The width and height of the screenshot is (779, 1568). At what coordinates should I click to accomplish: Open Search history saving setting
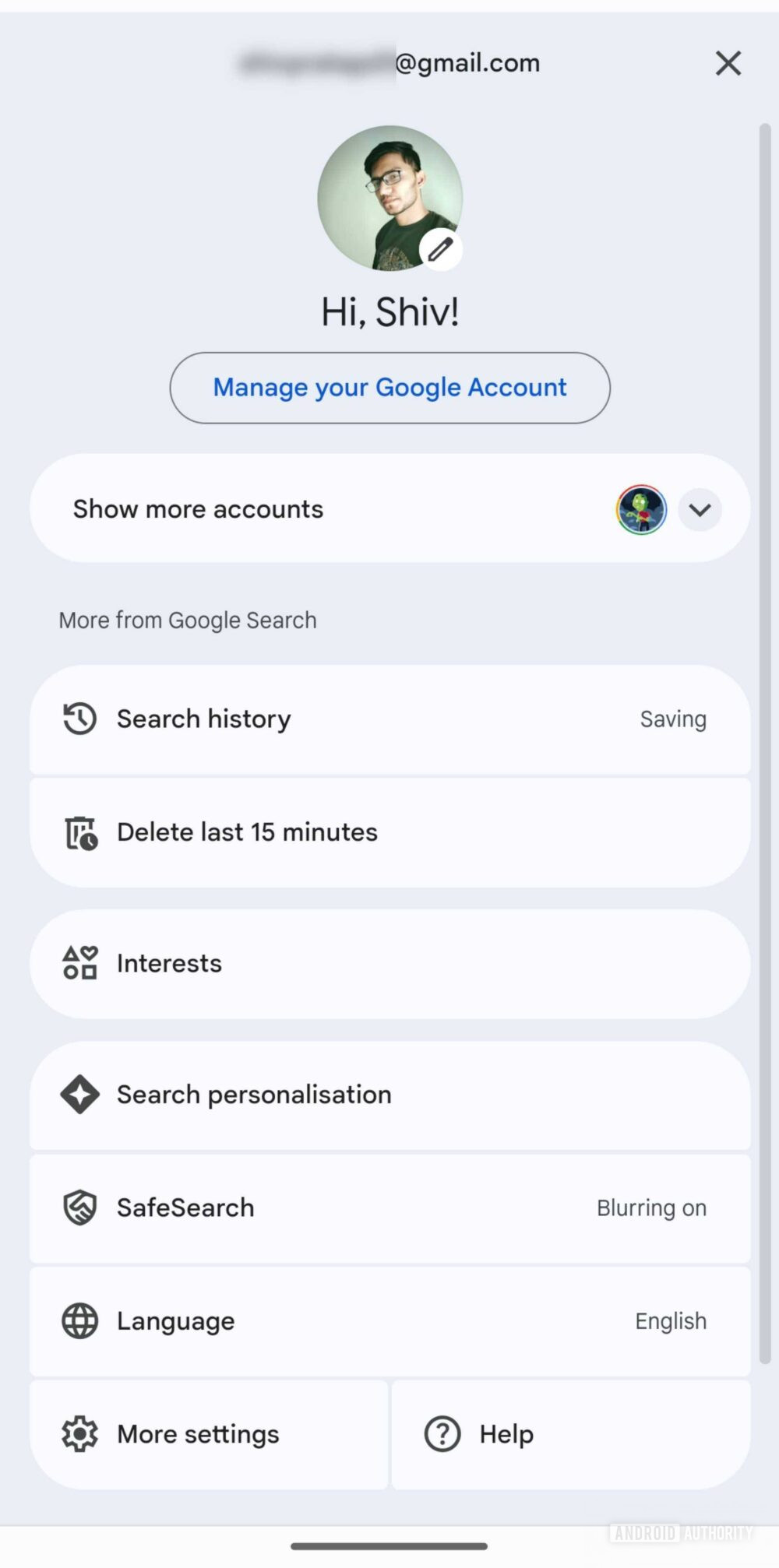pos(389,719)
